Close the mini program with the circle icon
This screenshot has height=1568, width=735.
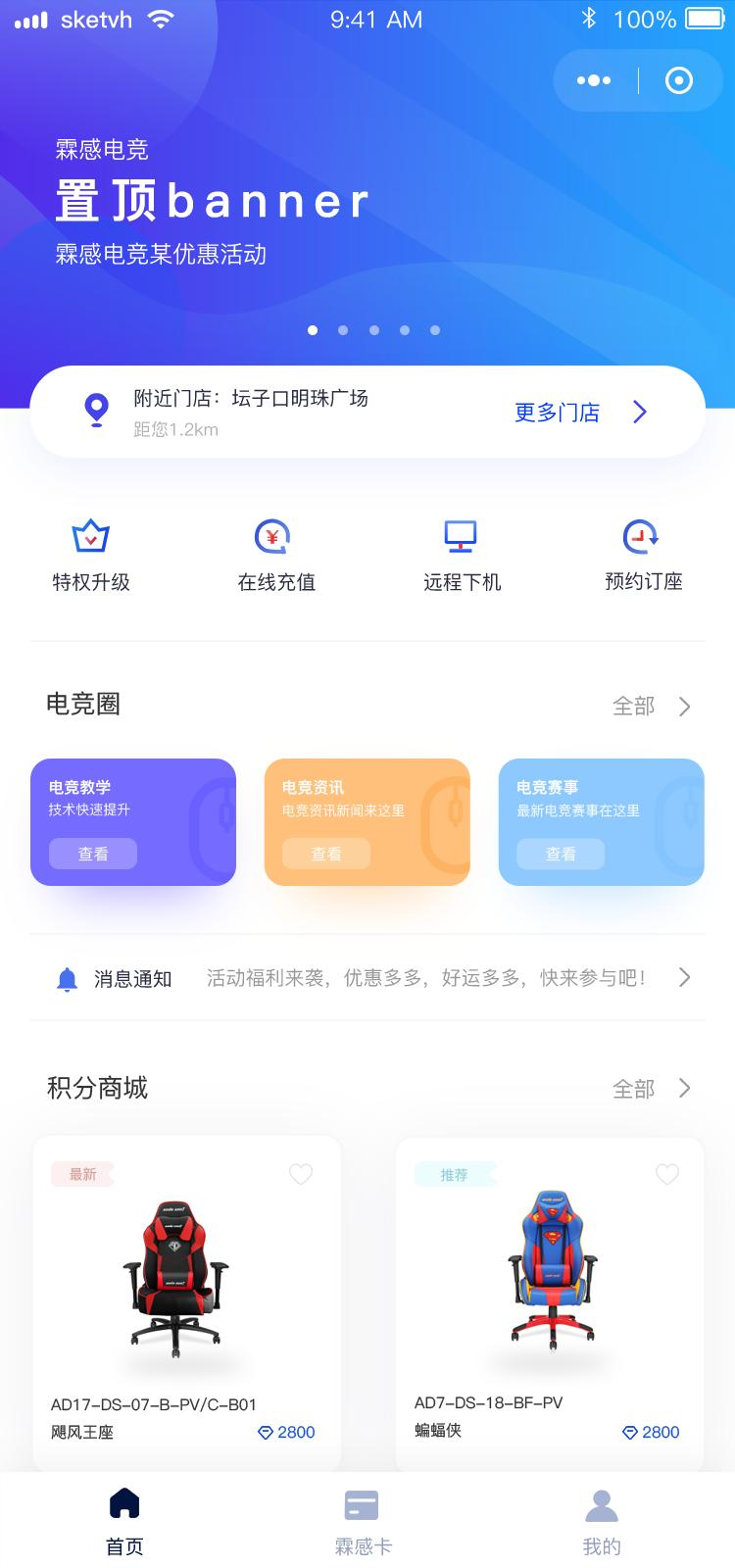(679, 80)
